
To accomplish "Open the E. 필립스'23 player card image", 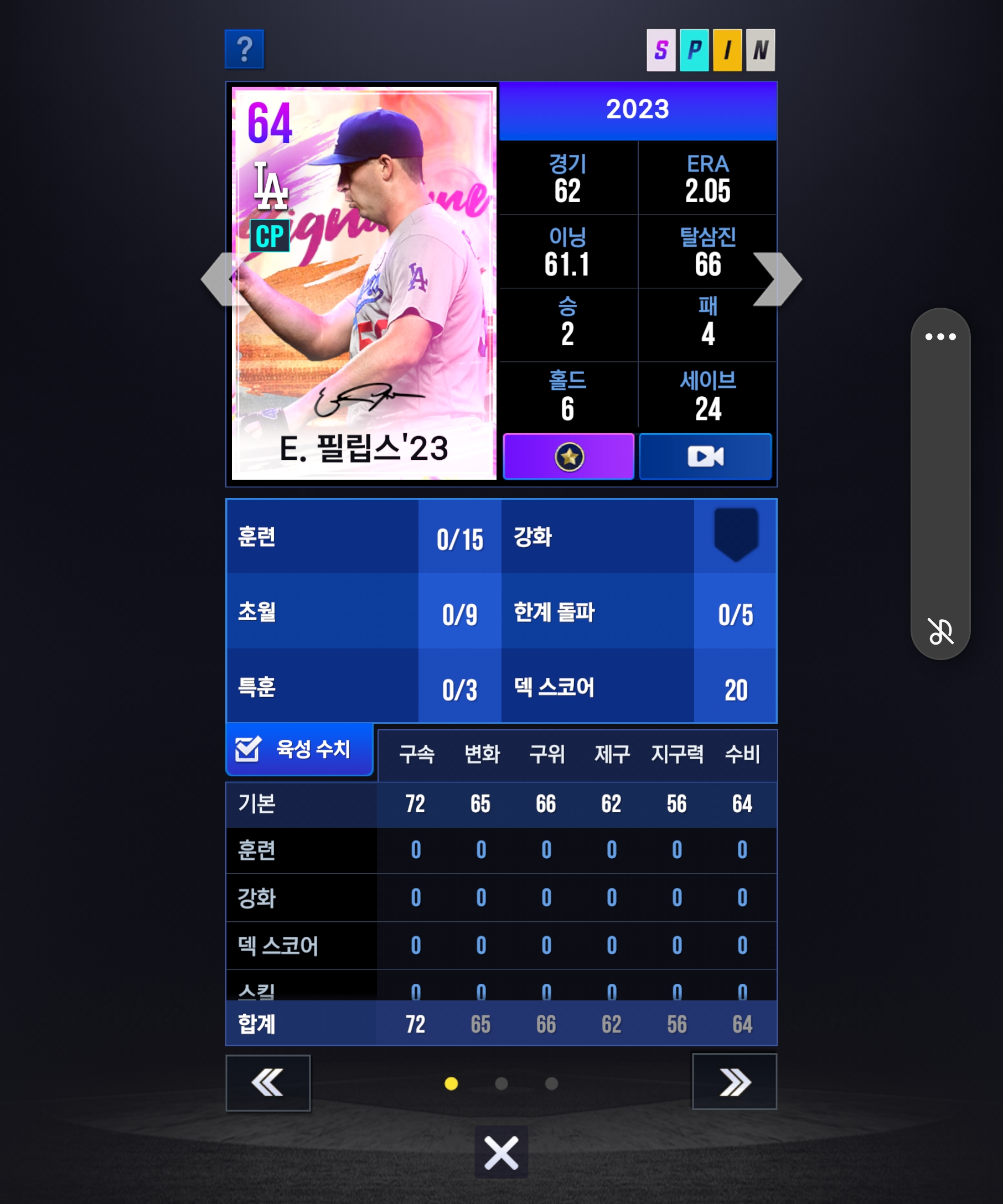I will coord(364,283).
